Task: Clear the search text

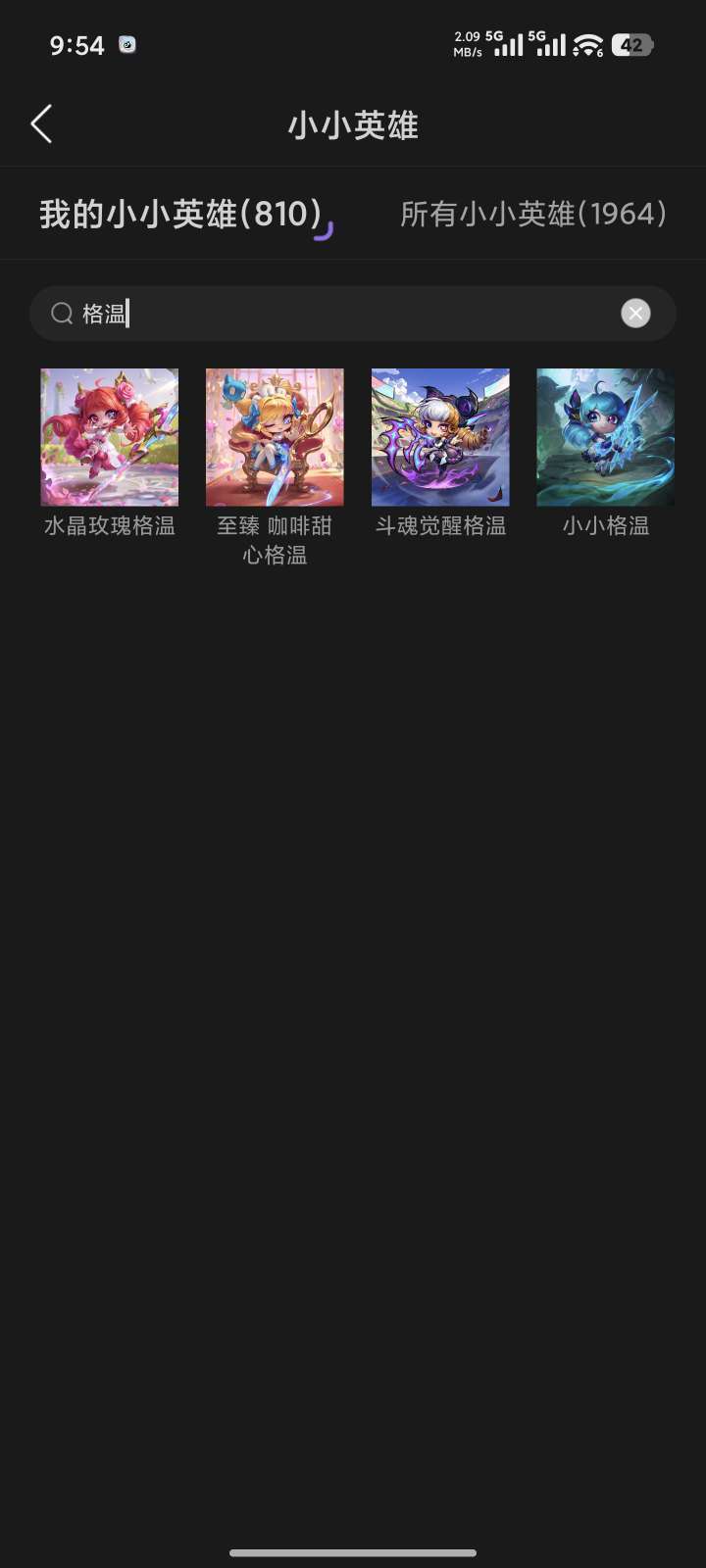Action: (635, 314)
